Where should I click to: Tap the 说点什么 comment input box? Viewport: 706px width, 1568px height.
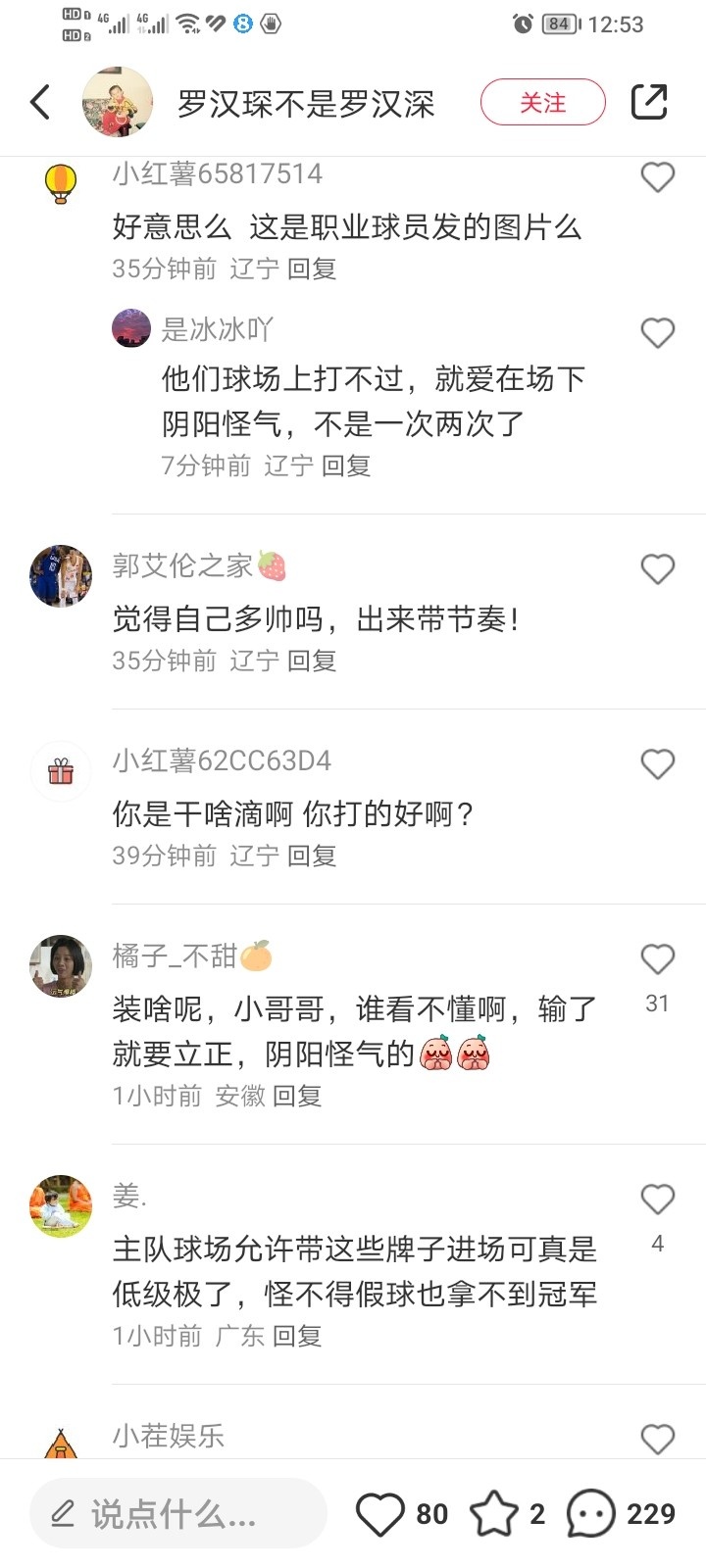(x=177, y=1514)
